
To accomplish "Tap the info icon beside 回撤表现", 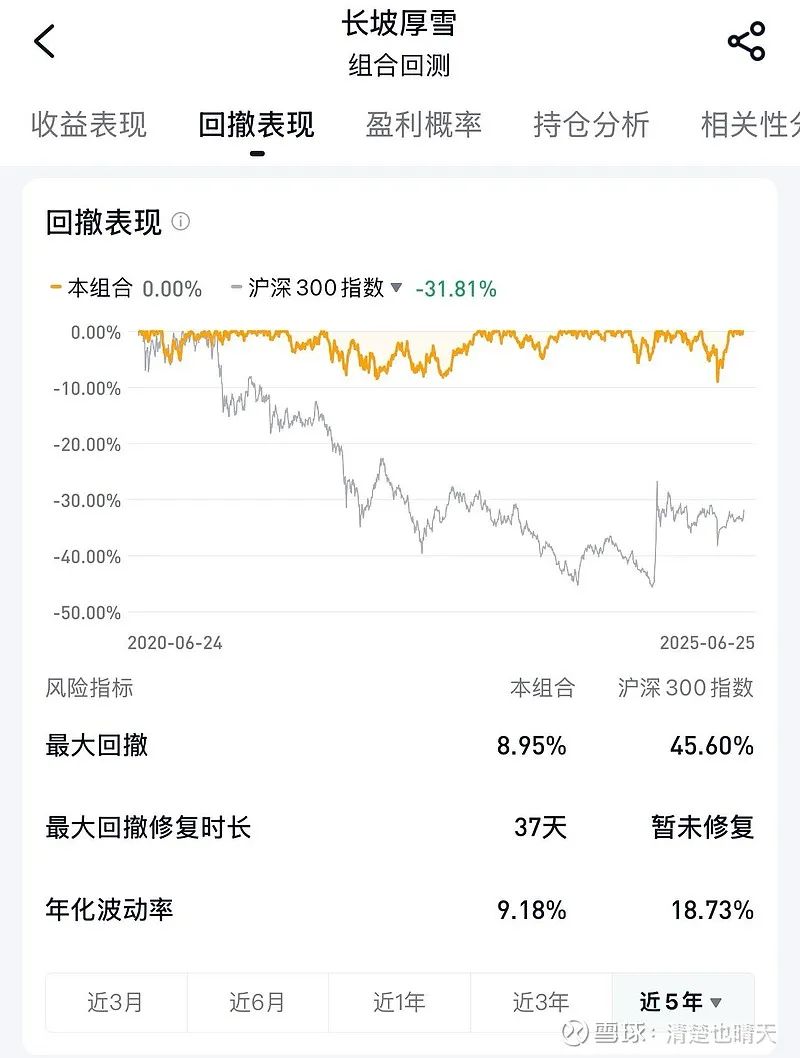I will pyautogui.click(x=181, y=221).
